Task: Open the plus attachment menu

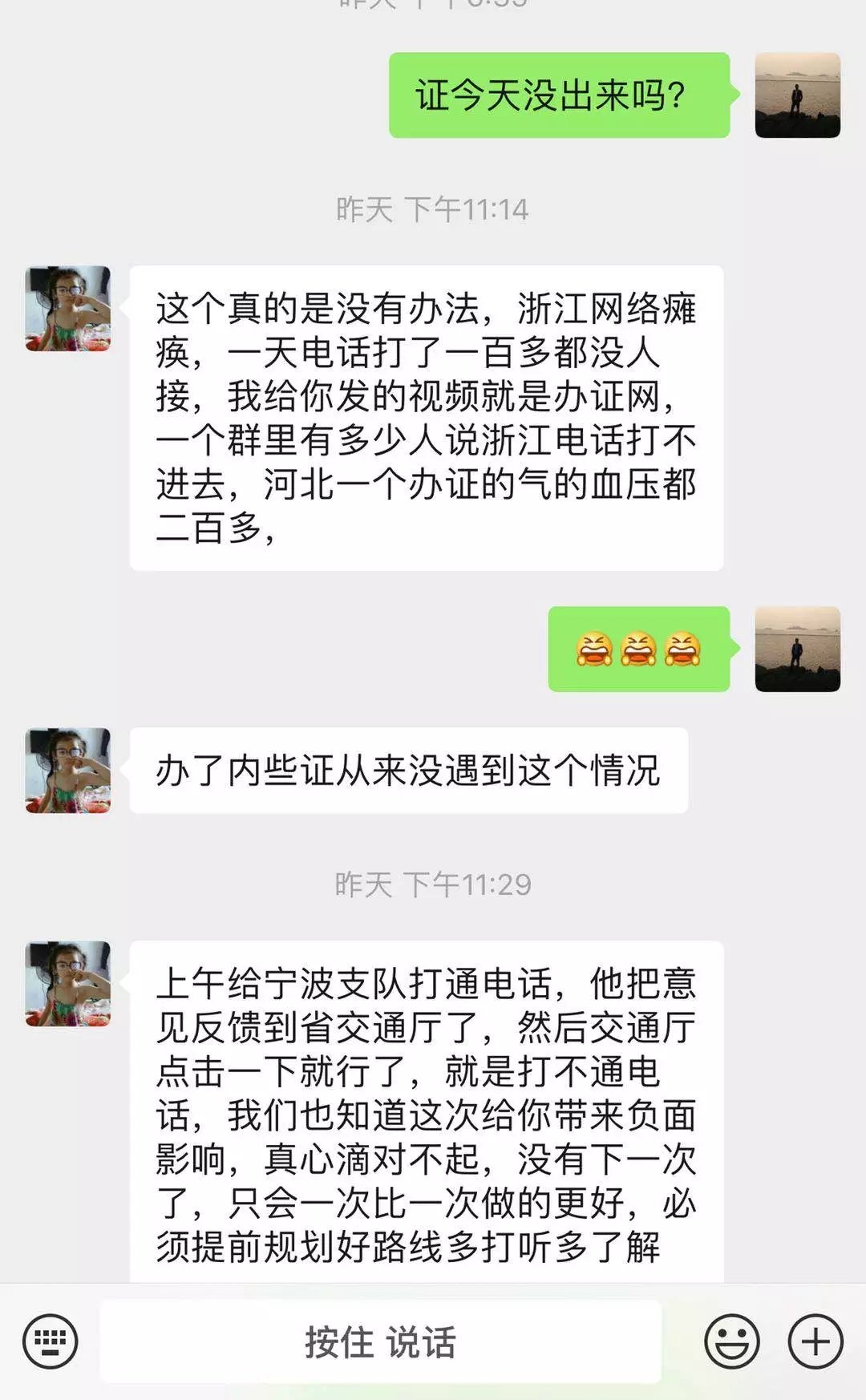Action: [x=815, y=1341]
